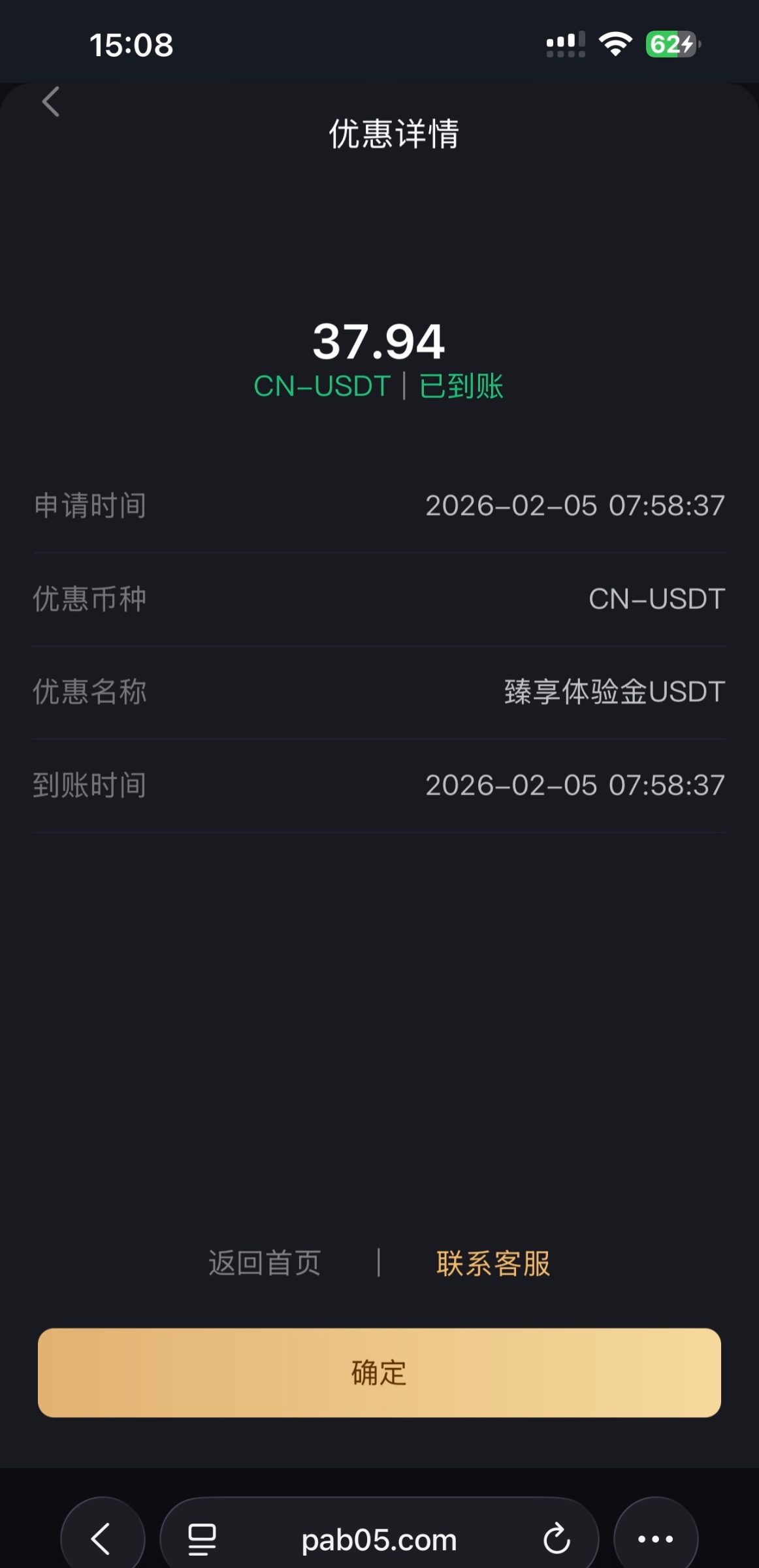Reload the page
759x1568 pixels.
[x=557, y=1539]
